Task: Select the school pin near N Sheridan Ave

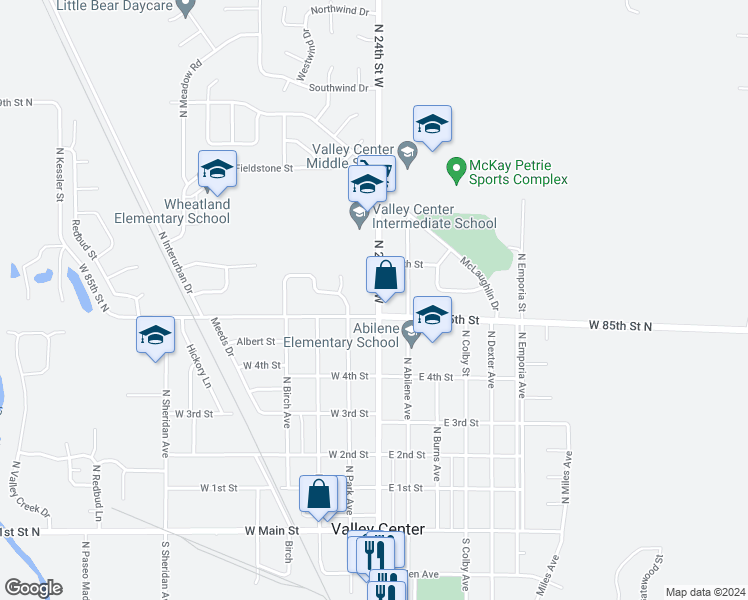Action: [156, 336]
